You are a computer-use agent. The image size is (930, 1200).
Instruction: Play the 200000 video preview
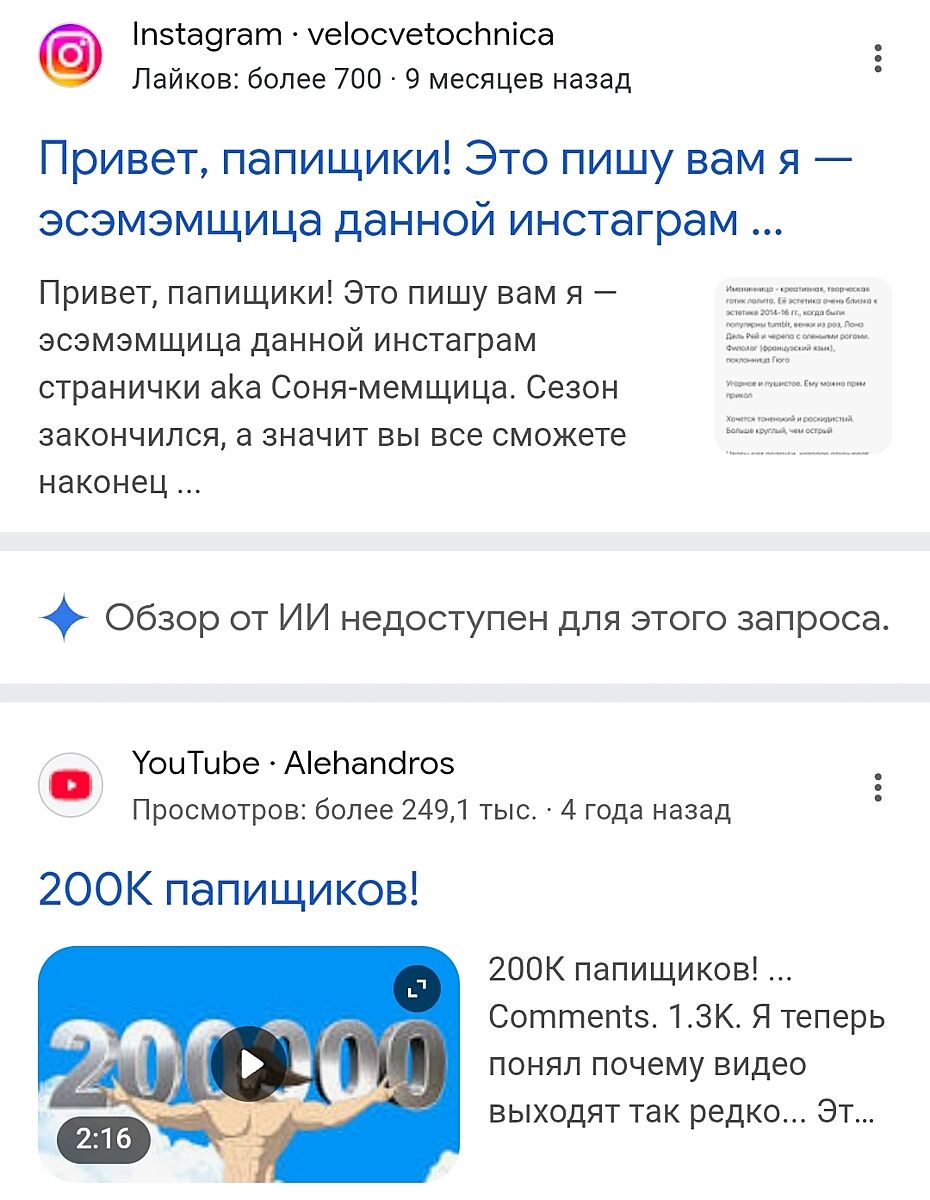point(249,1064)
